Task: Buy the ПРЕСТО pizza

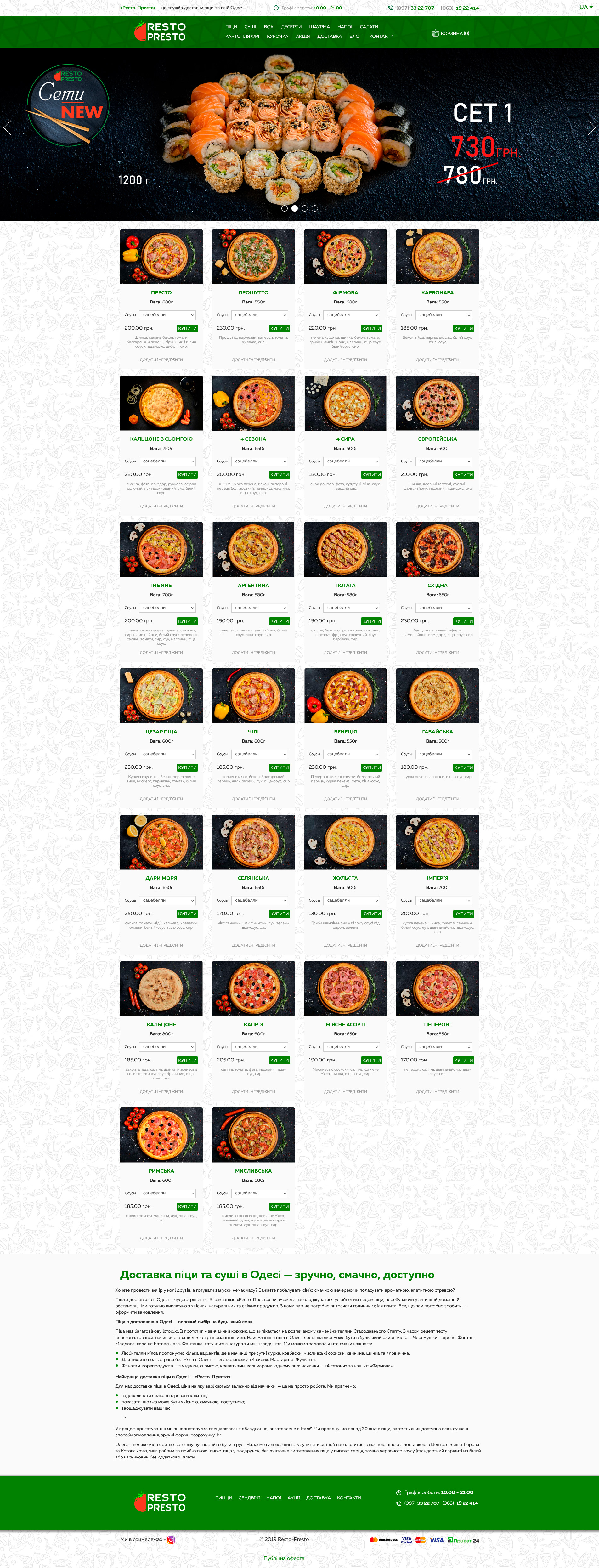Action: coord(187,328)
